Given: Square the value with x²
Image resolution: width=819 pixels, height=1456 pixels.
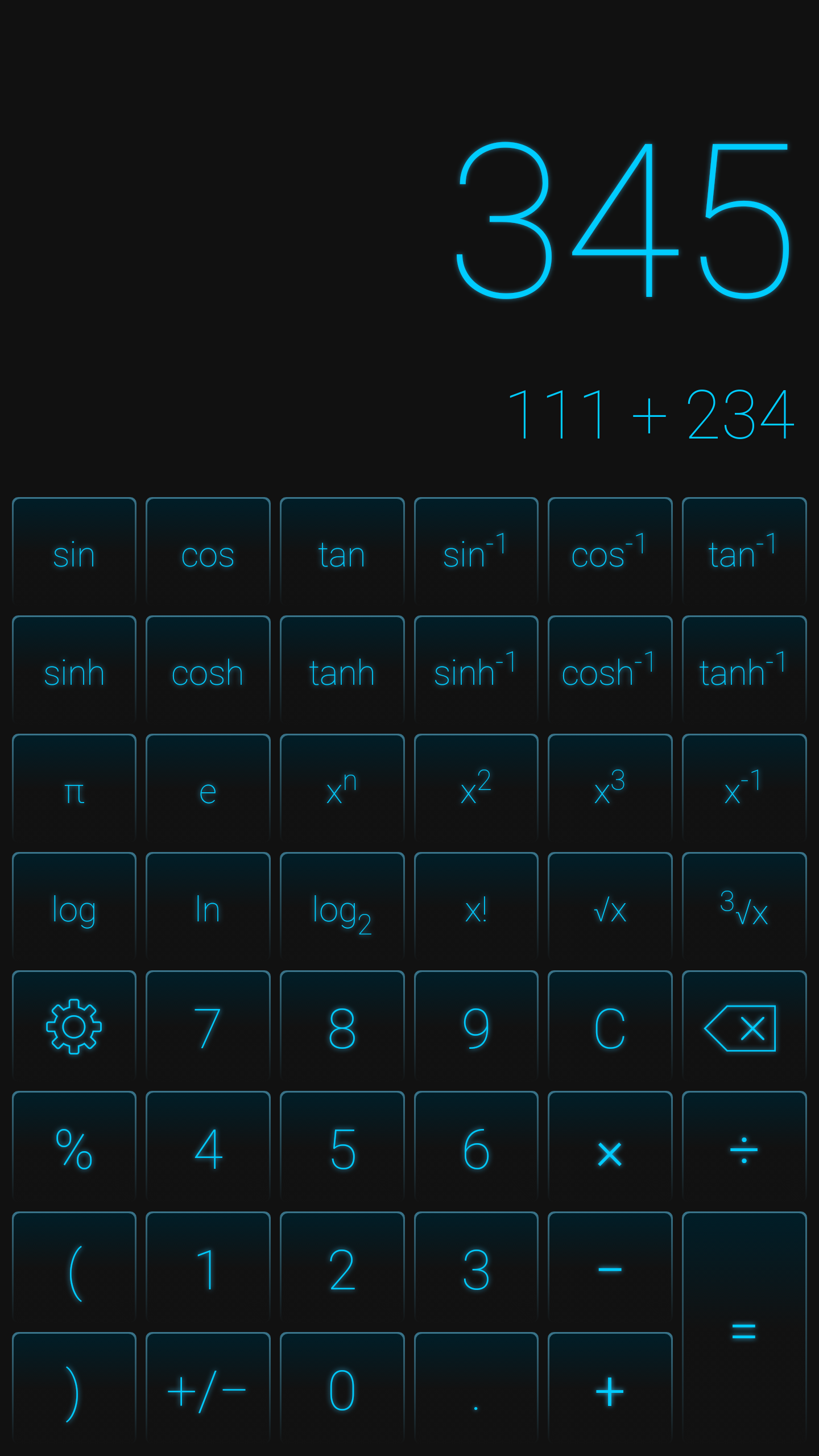Looking at the screenshot, I should (476, 790).
